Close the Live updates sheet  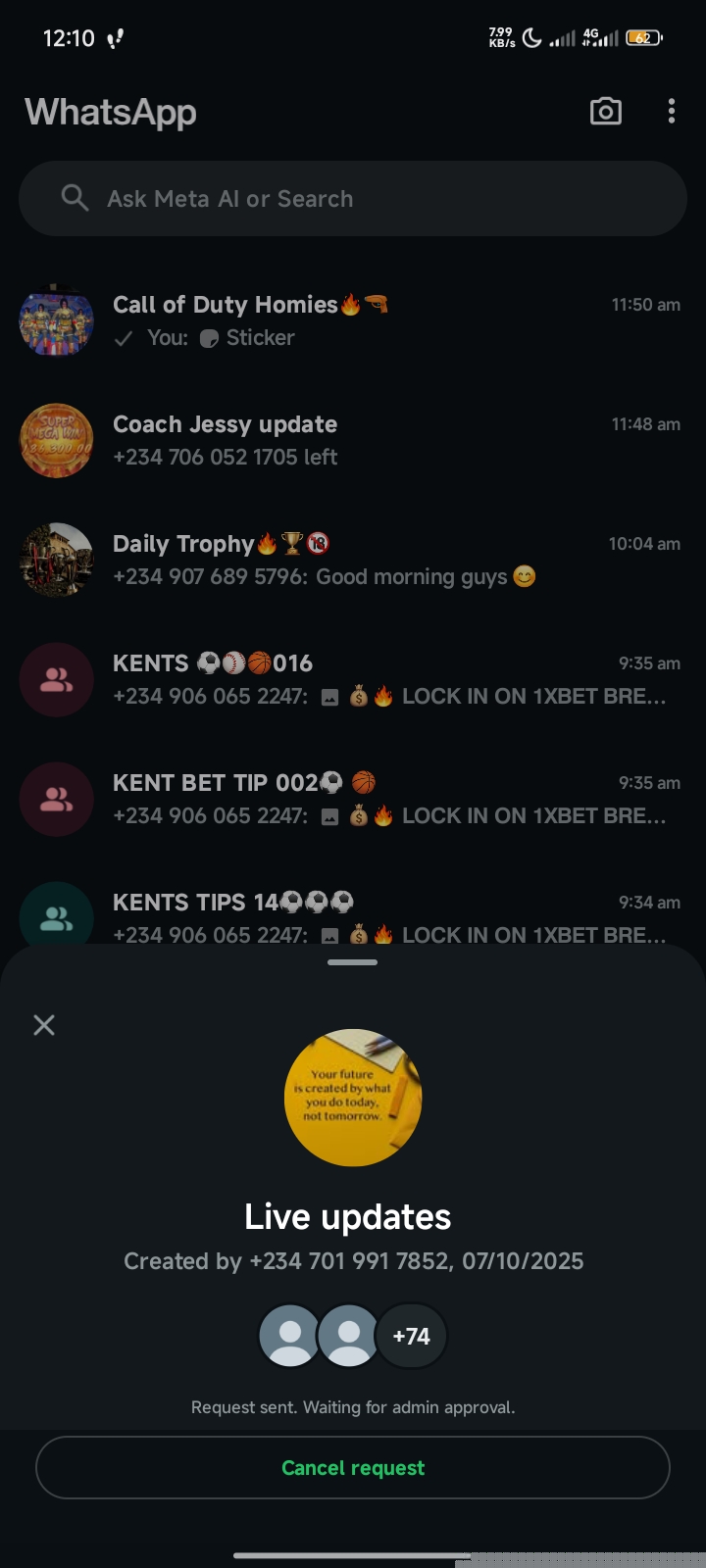44,1025
